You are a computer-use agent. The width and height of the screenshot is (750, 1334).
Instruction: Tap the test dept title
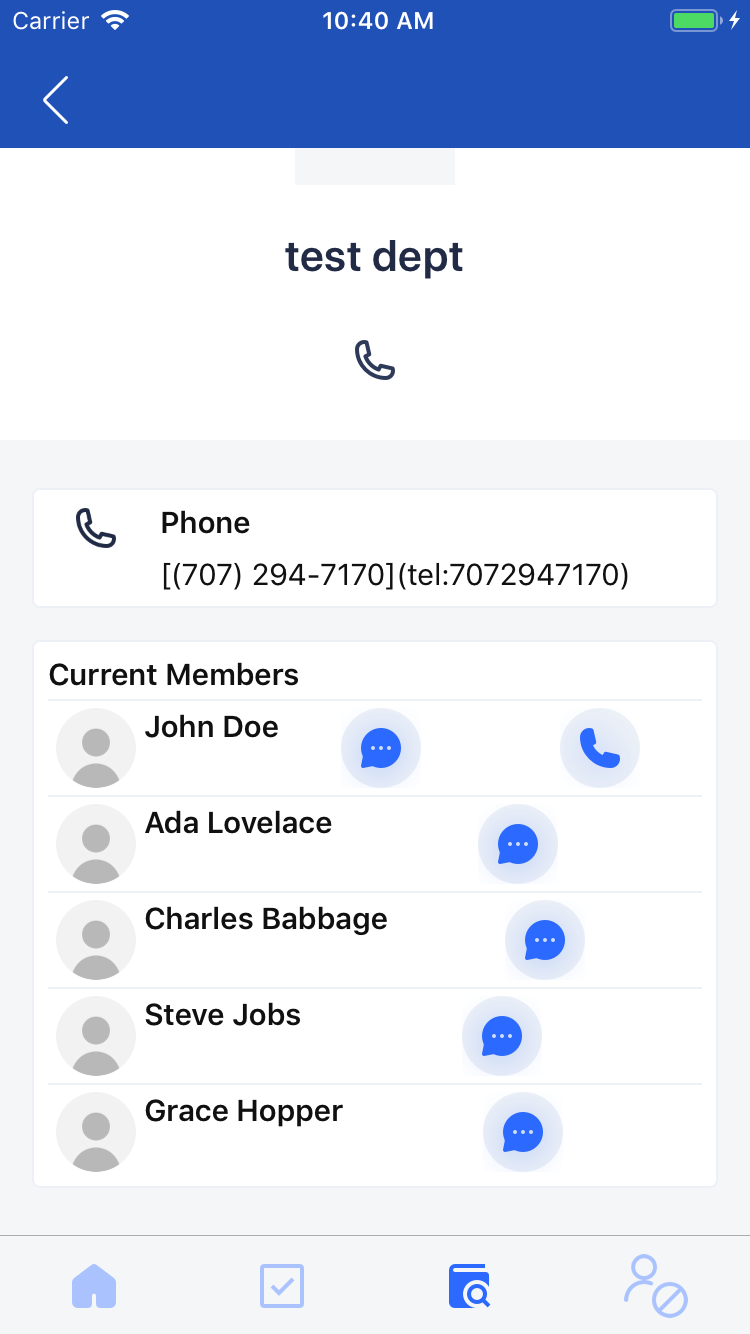tap(375, 257)
